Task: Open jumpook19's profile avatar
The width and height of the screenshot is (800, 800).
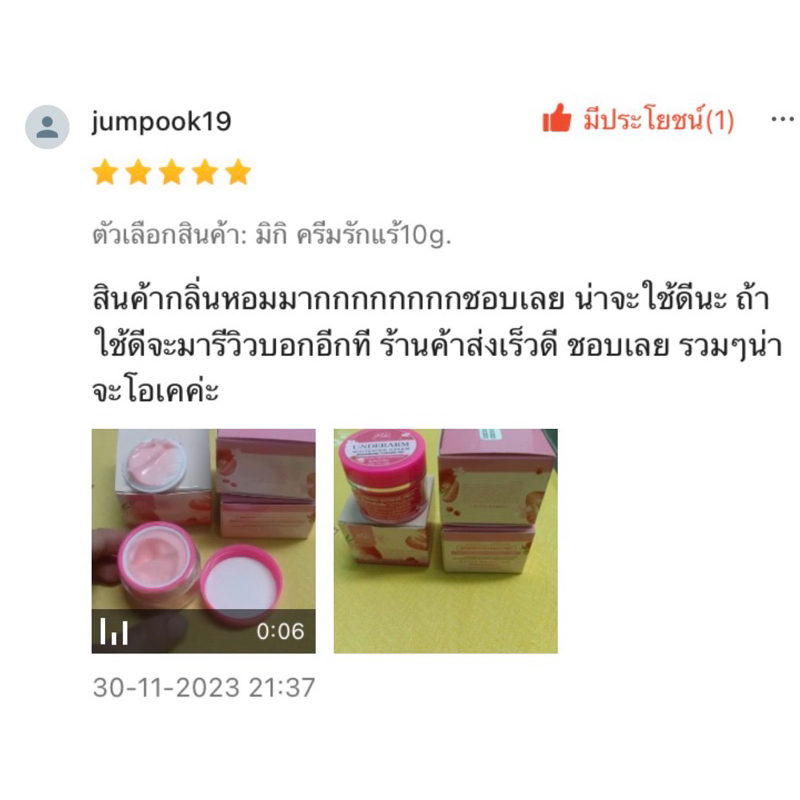Action: 47,126
